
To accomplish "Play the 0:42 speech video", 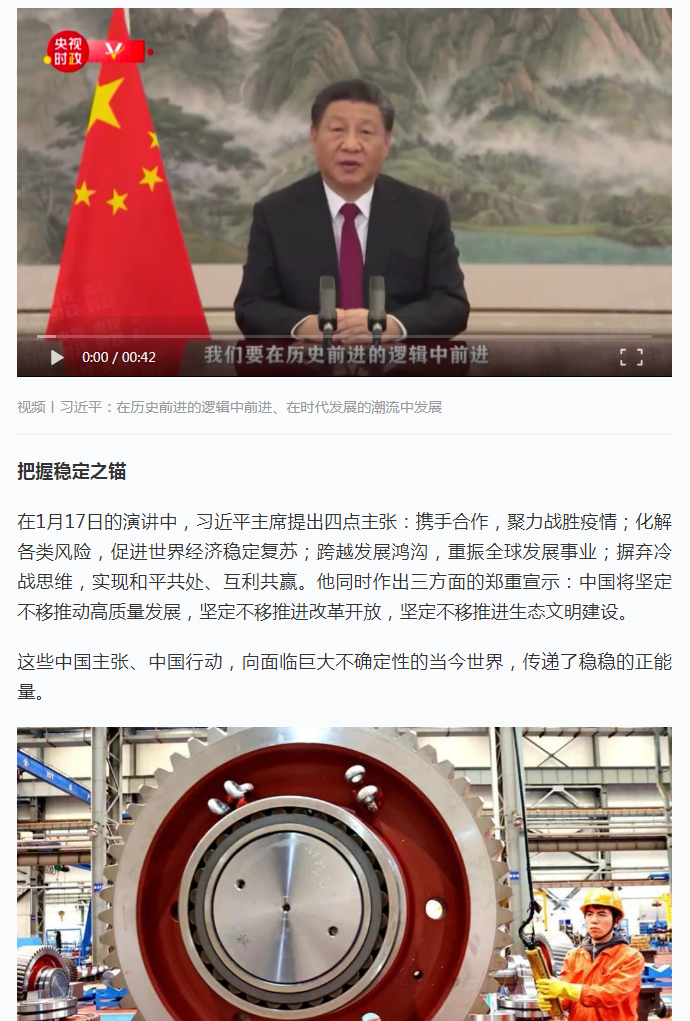I will 57,357.
